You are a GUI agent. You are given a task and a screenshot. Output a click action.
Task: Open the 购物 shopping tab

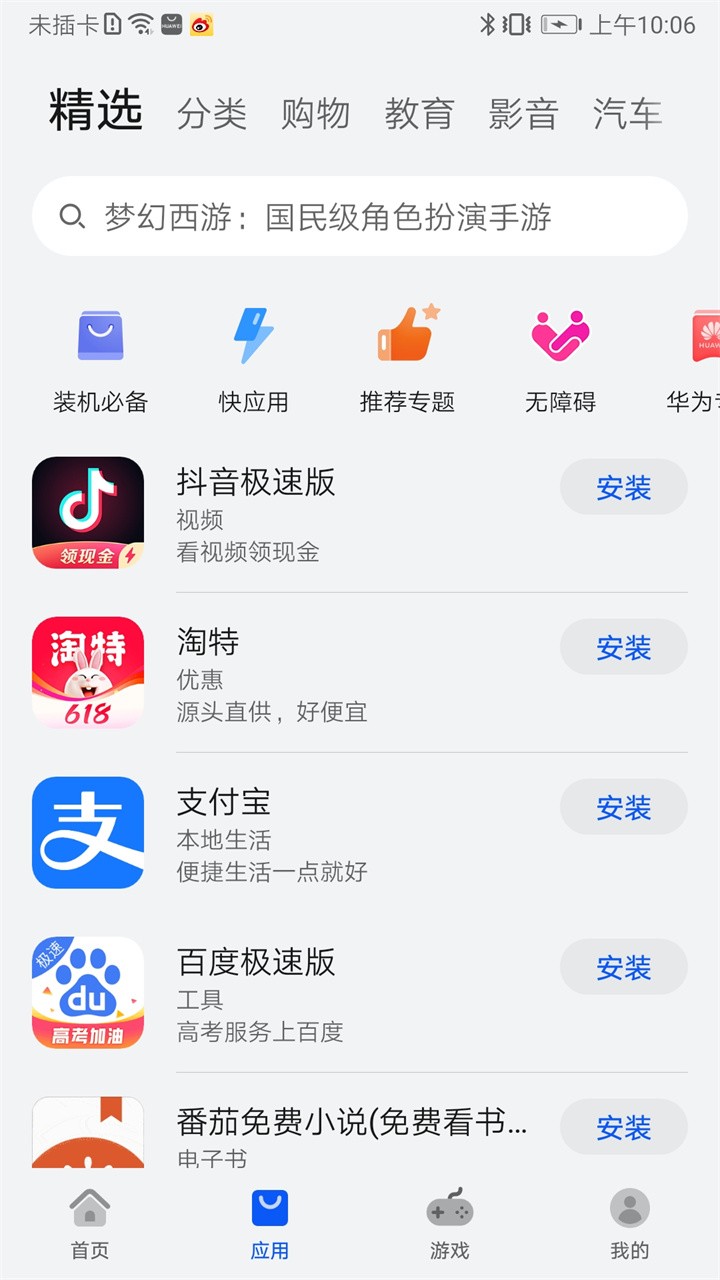point(318,113)
